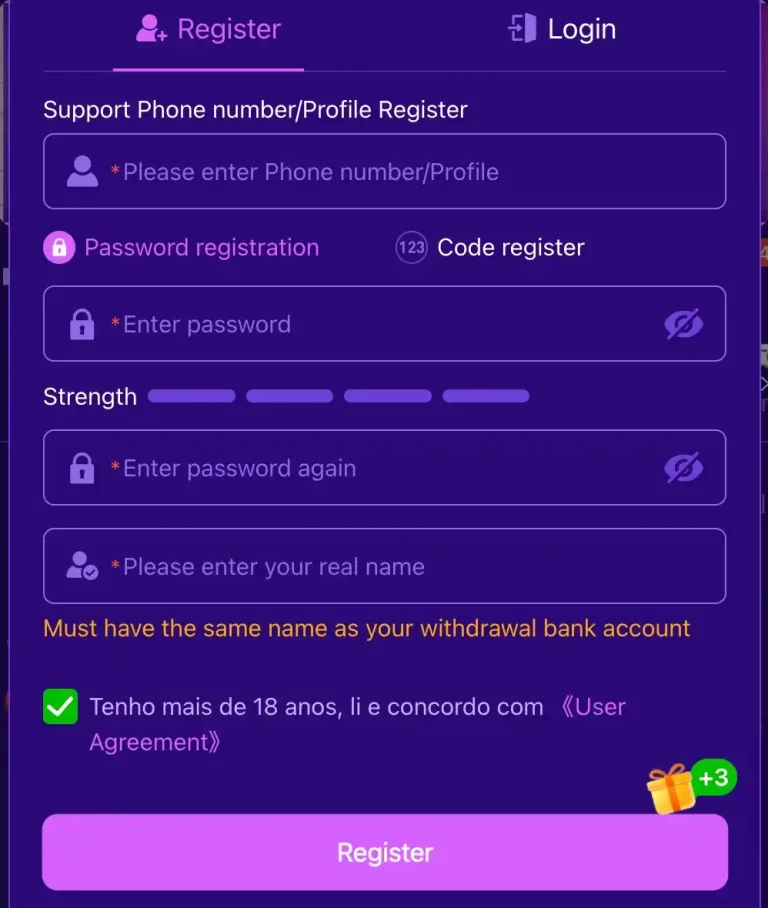
Task: Reveal the Enter password again field contents
Action: tap(684, 467)
